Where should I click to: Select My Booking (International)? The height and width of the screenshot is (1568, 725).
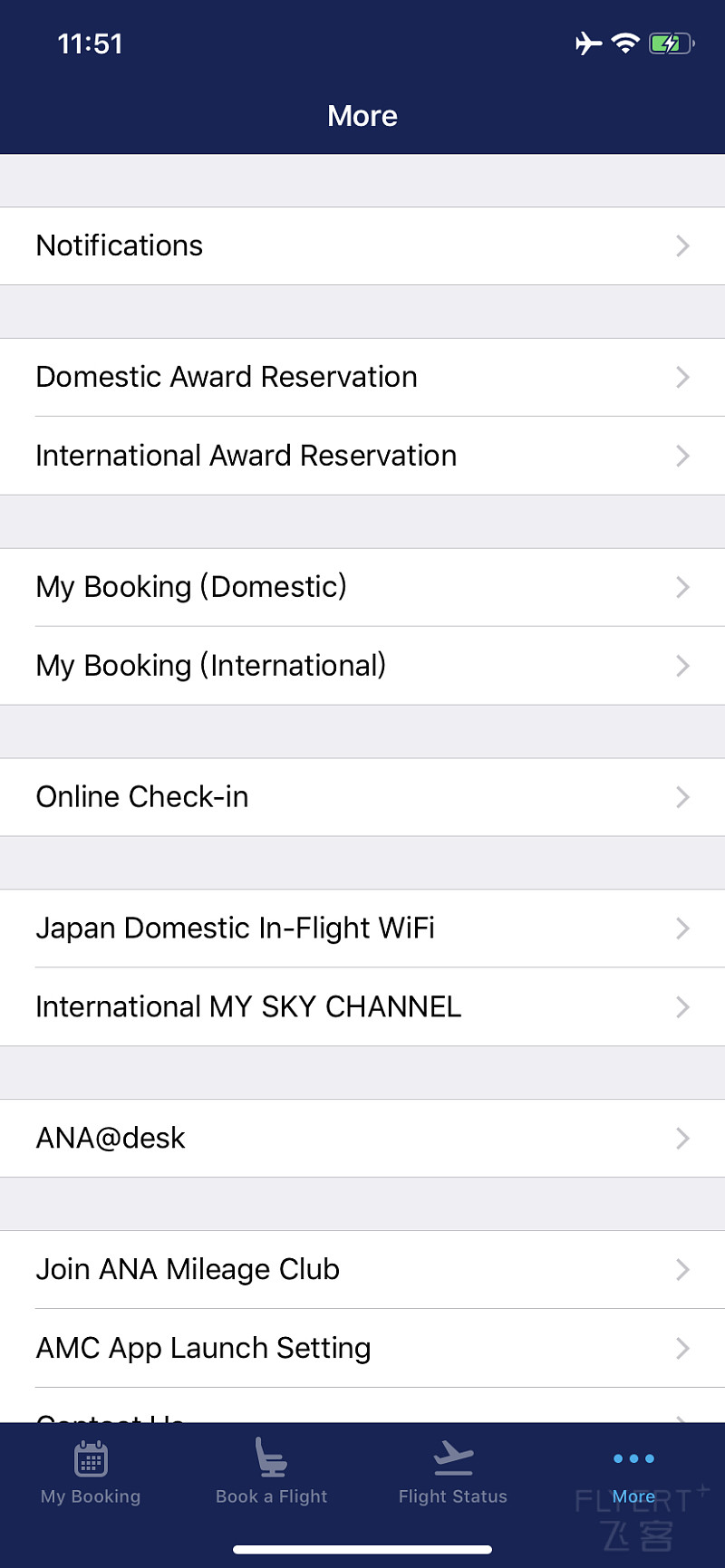tap(362, 666)
